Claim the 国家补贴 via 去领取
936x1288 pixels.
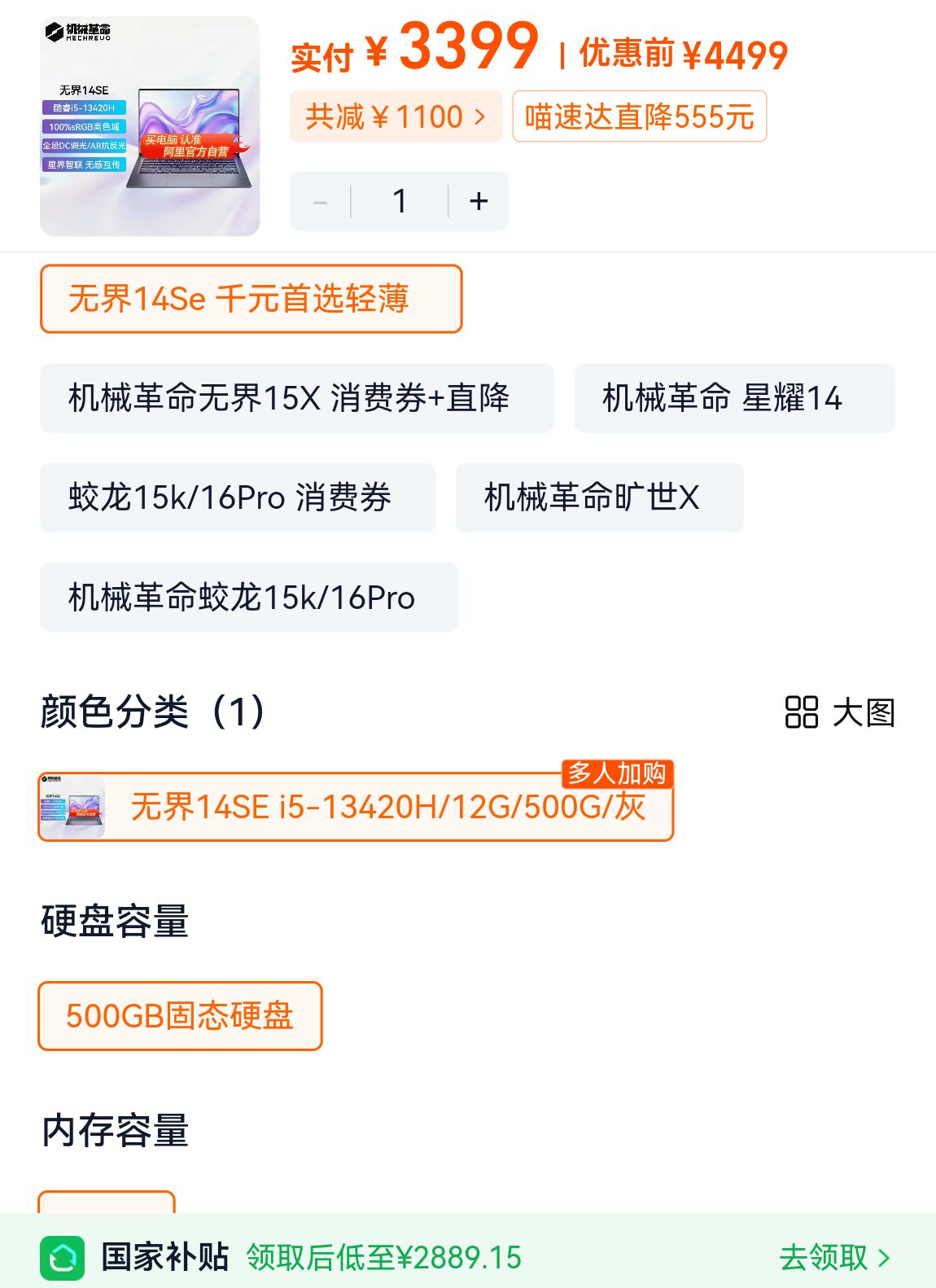click(x=835, y=1257)
